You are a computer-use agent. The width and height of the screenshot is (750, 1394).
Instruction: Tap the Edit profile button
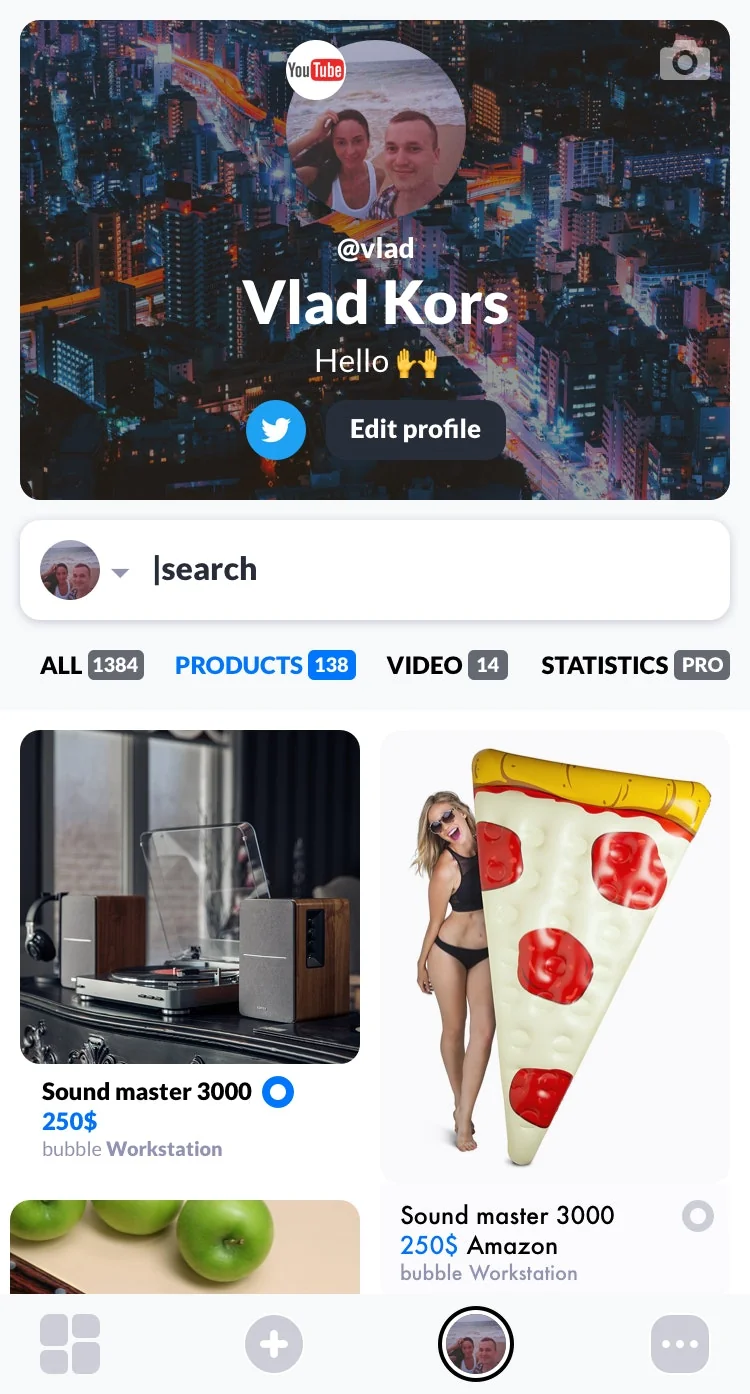tap(415, 430)
